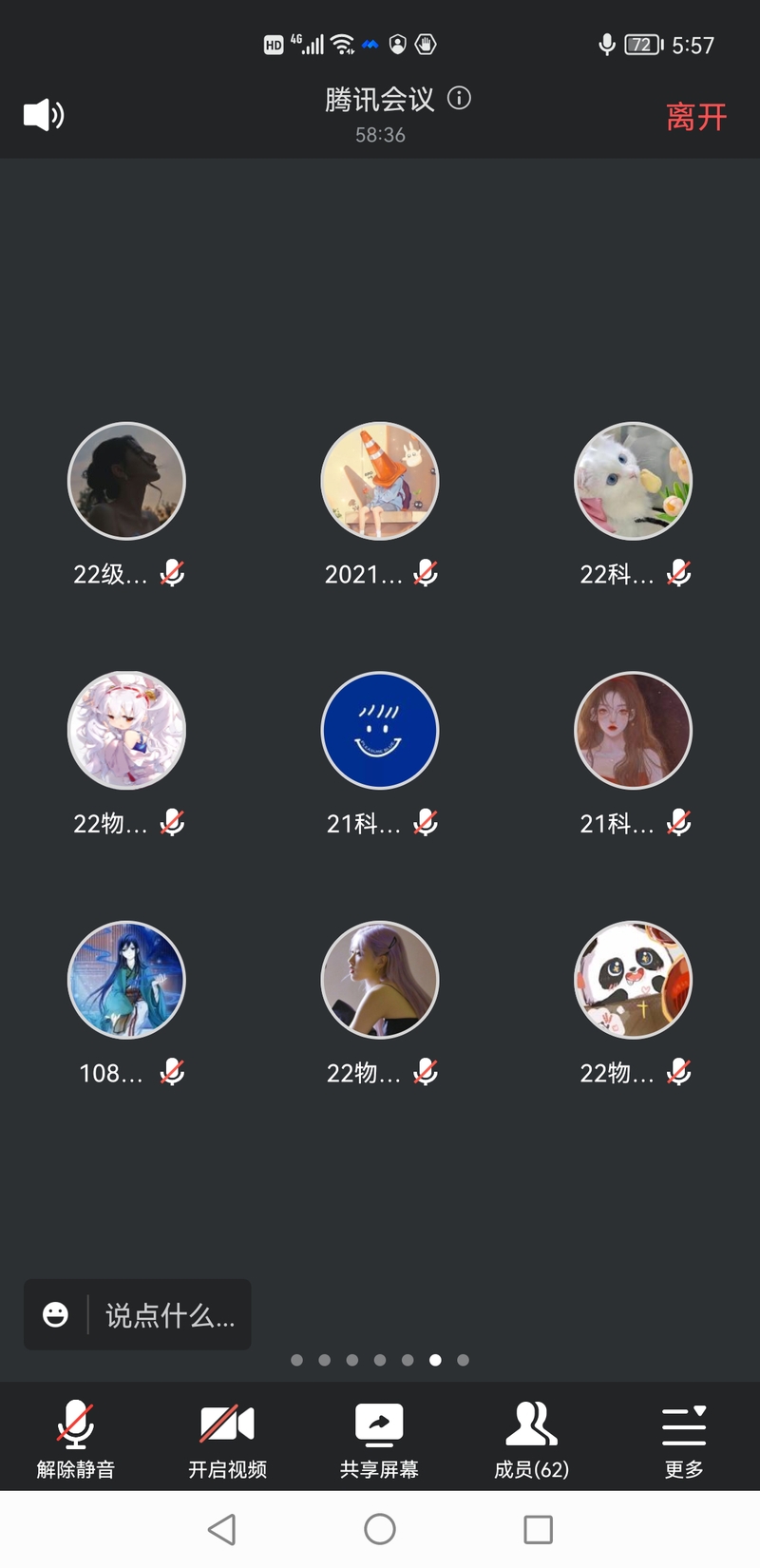Screen dimensions: 760x1568
Task: Select the panda avatar participant
Action: pyautogui.click(x=634, y=980)
